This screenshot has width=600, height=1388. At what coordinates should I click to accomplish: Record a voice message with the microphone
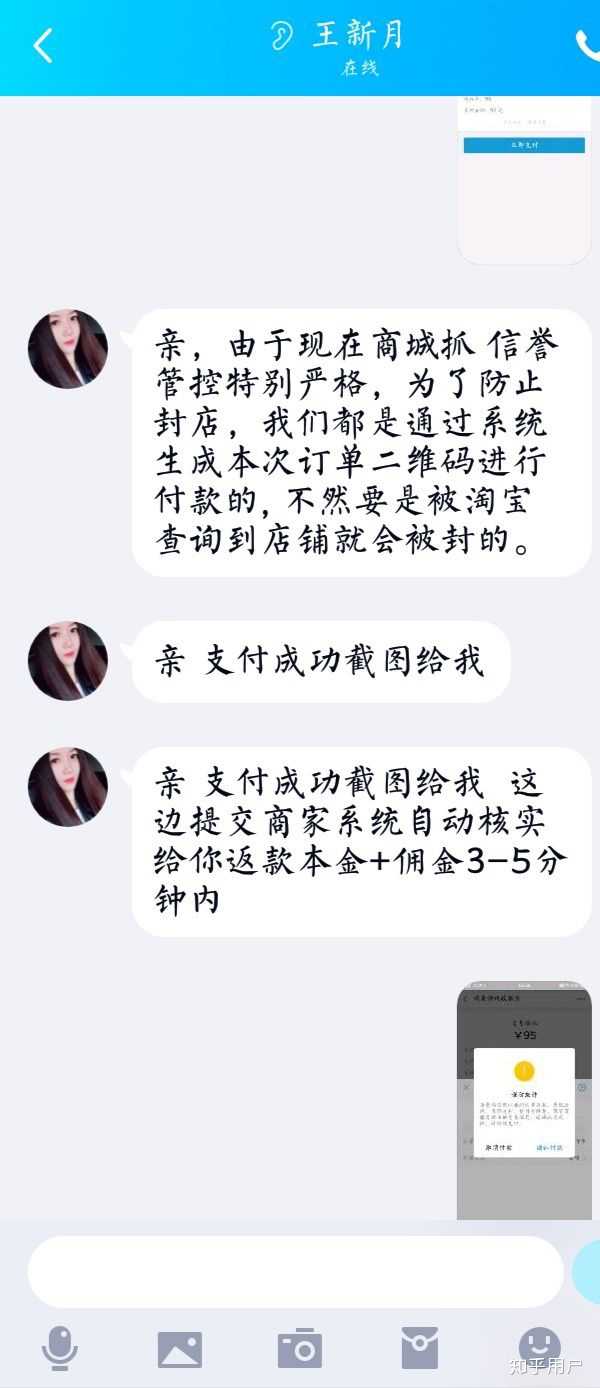point(59,1348)
